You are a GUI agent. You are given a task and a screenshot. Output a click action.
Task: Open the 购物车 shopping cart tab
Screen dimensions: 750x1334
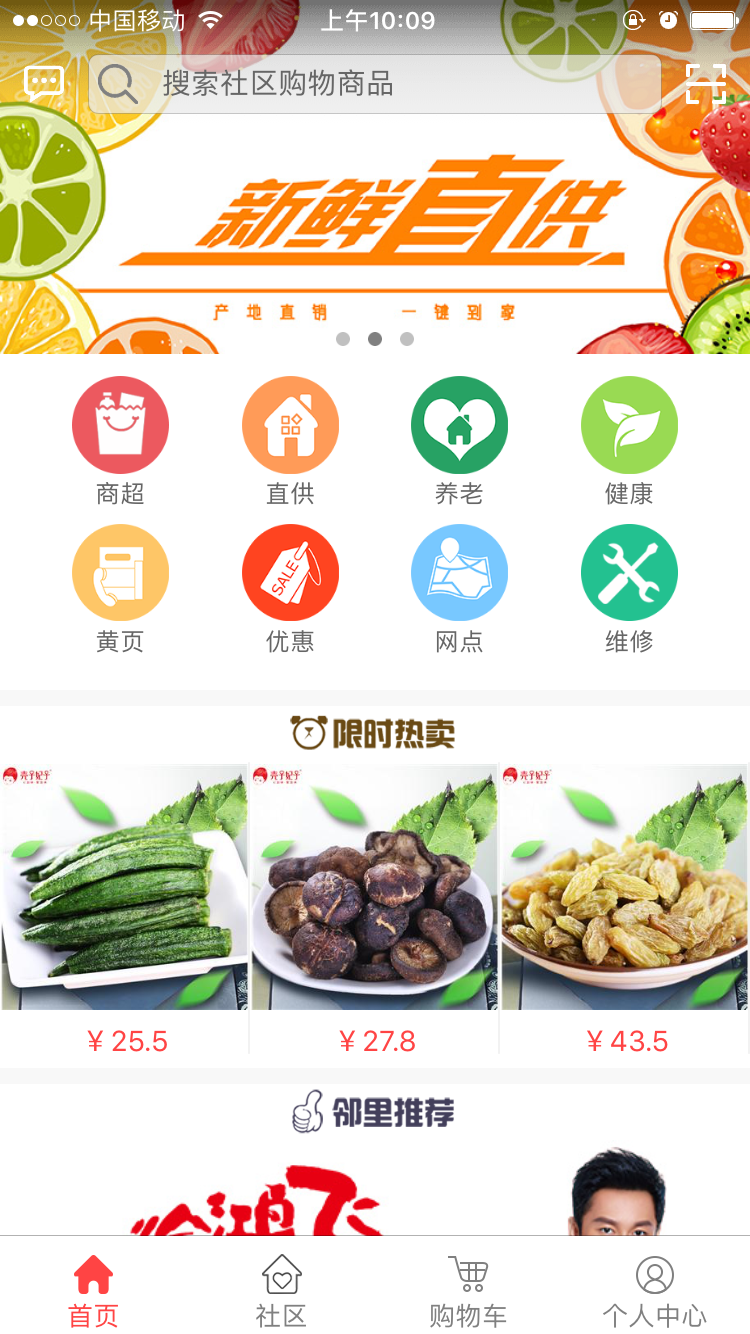click(x=468, y=1290)
